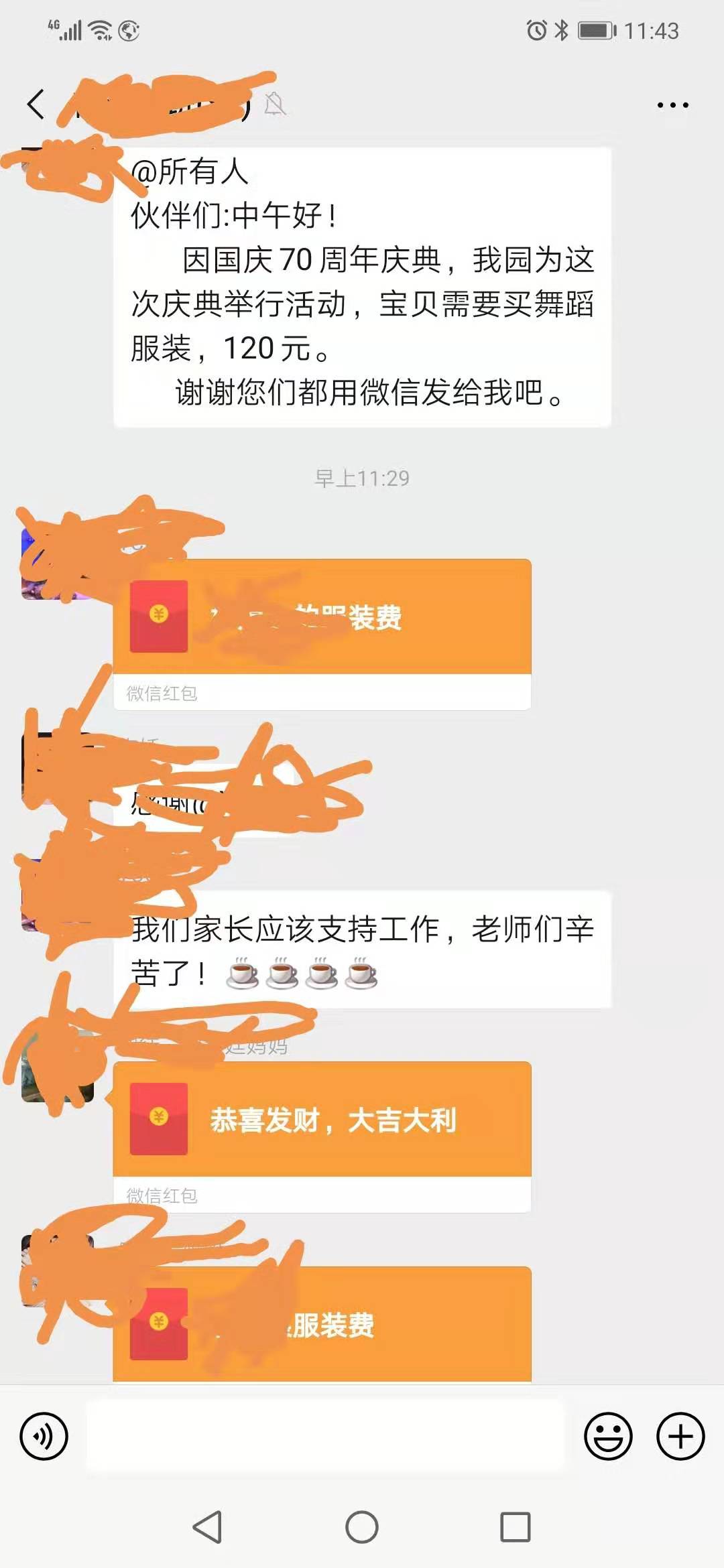Open the emoji sticker panel
724x1568 pixels.
pos(608,1437)
